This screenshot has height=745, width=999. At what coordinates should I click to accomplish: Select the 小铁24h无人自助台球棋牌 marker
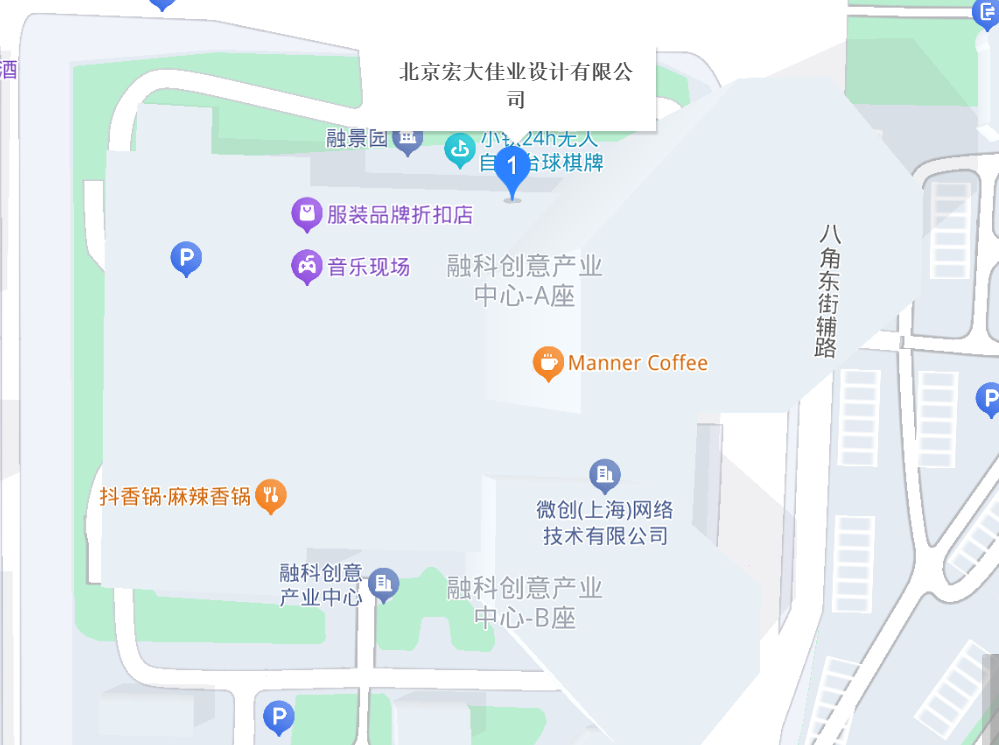(x=459, y=151)
